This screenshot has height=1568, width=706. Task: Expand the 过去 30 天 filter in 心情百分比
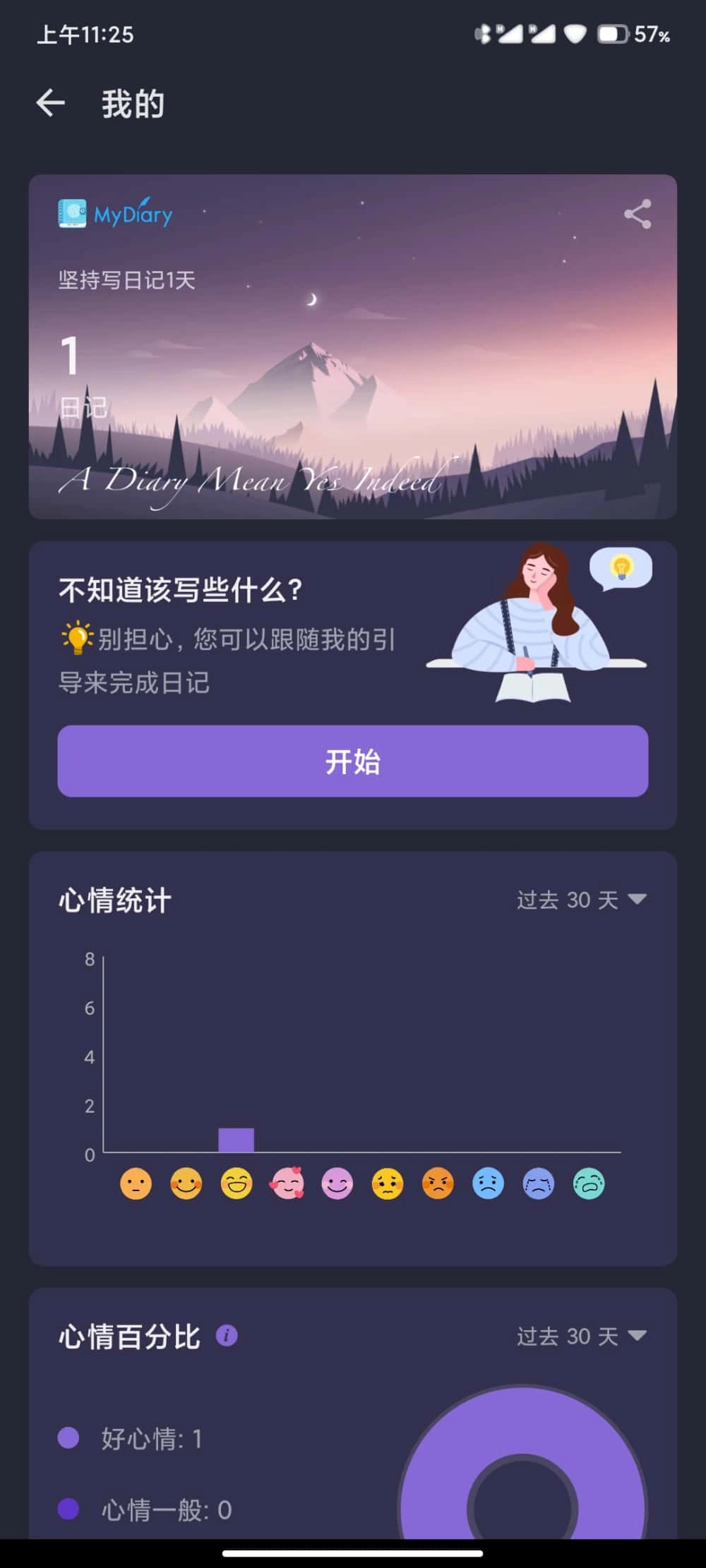point(580,1336)
